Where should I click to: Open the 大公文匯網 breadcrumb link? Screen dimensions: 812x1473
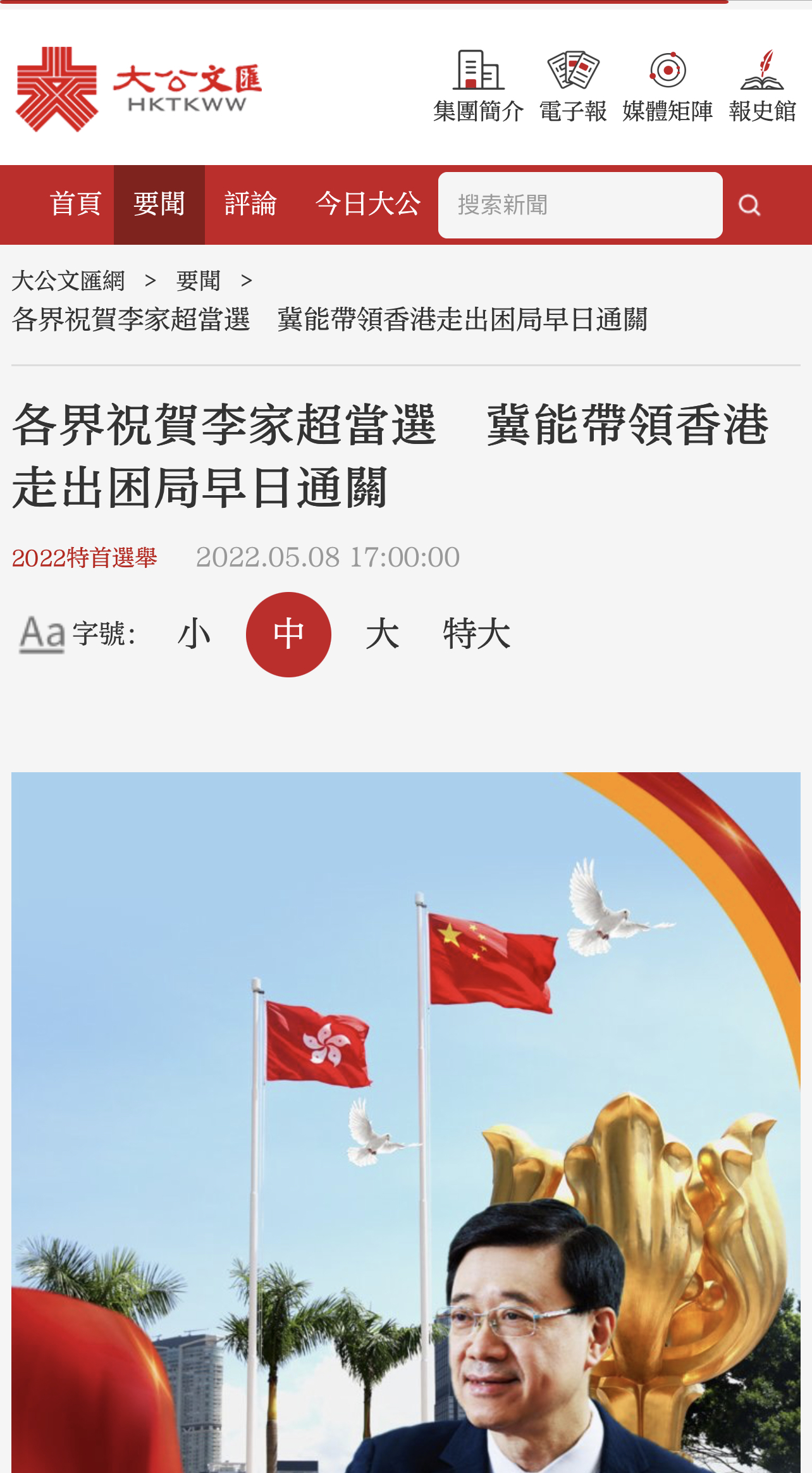tap(68, 281)
